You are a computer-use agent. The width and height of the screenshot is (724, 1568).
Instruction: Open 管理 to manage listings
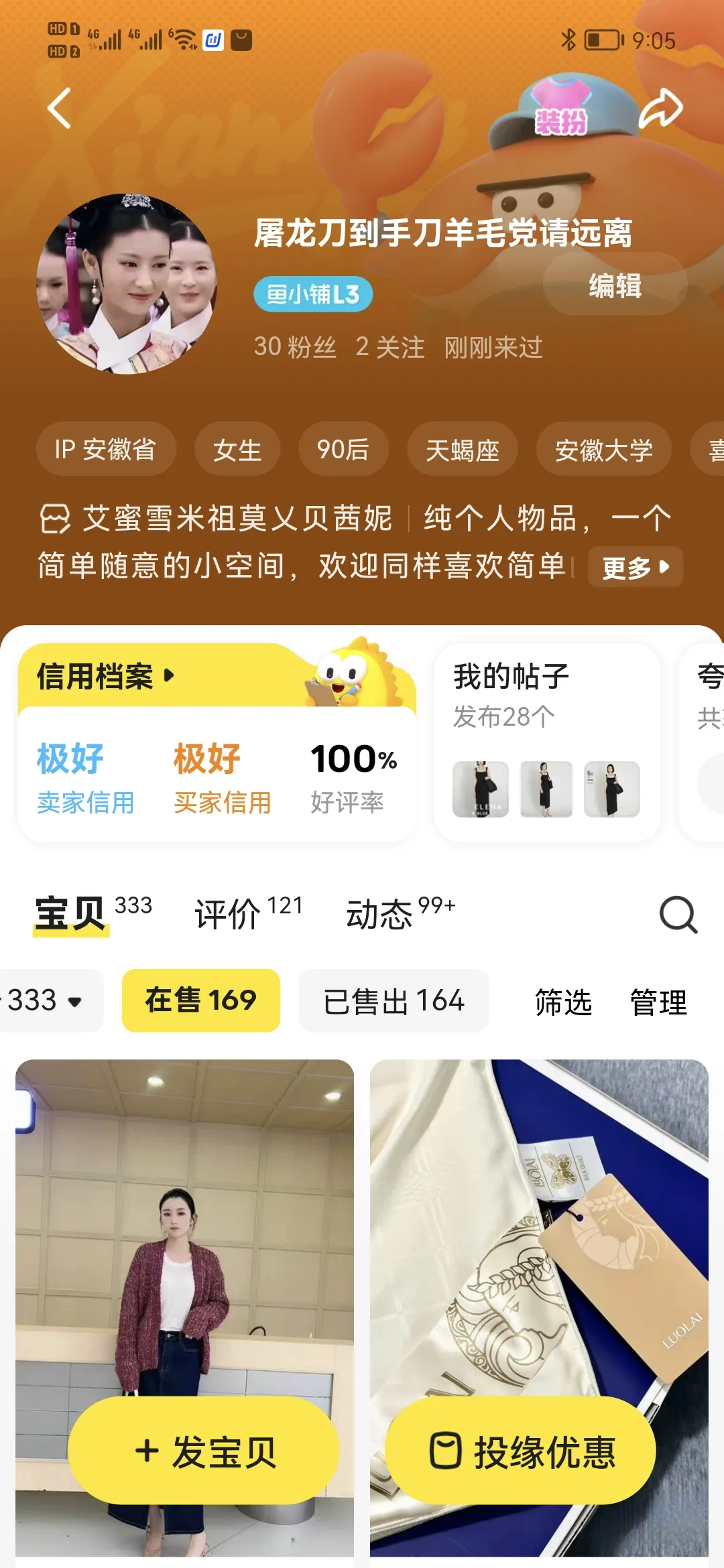point(658,1002)
